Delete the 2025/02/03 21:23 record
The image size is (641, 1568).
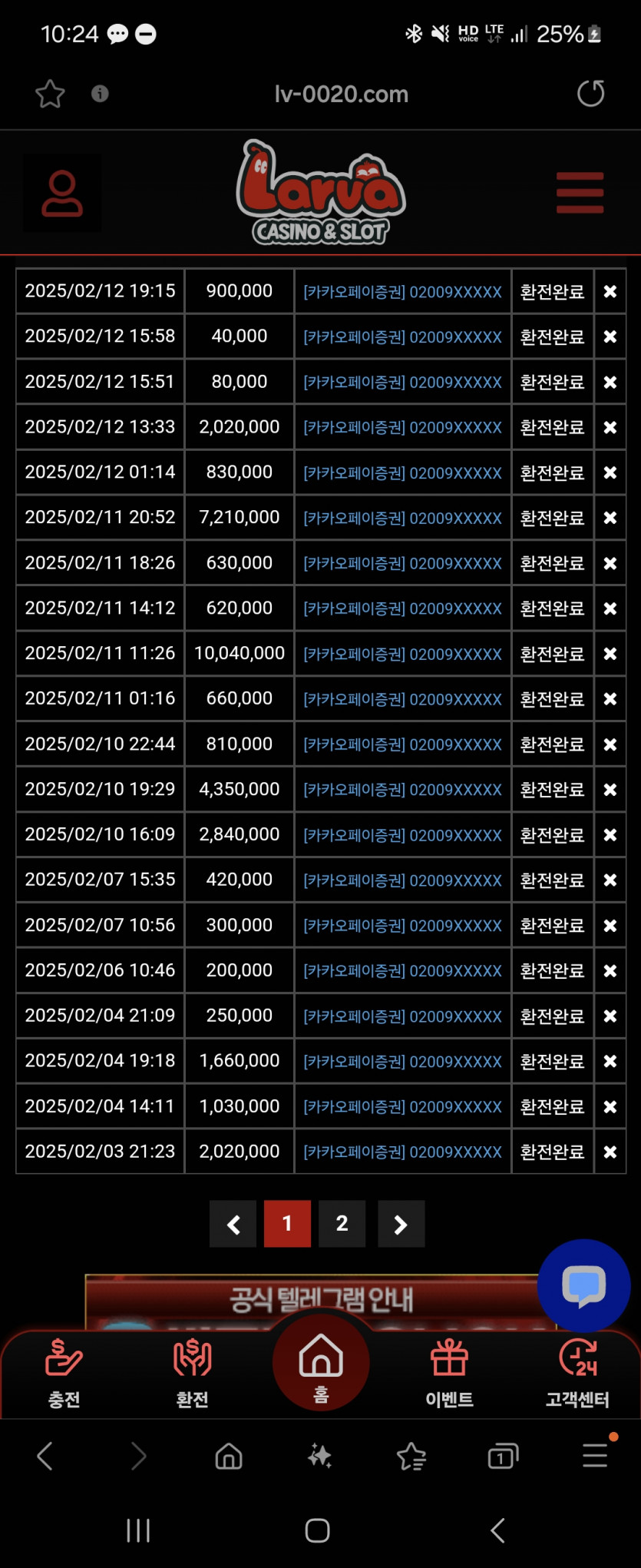tap(610, 1152)
